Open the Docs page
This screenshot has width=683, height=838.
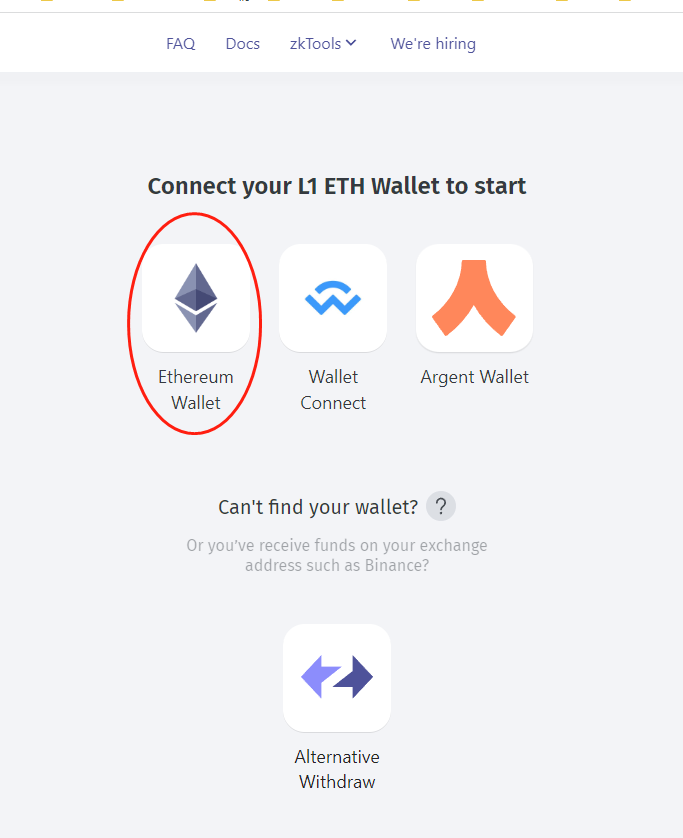click(x=242, y=44)
